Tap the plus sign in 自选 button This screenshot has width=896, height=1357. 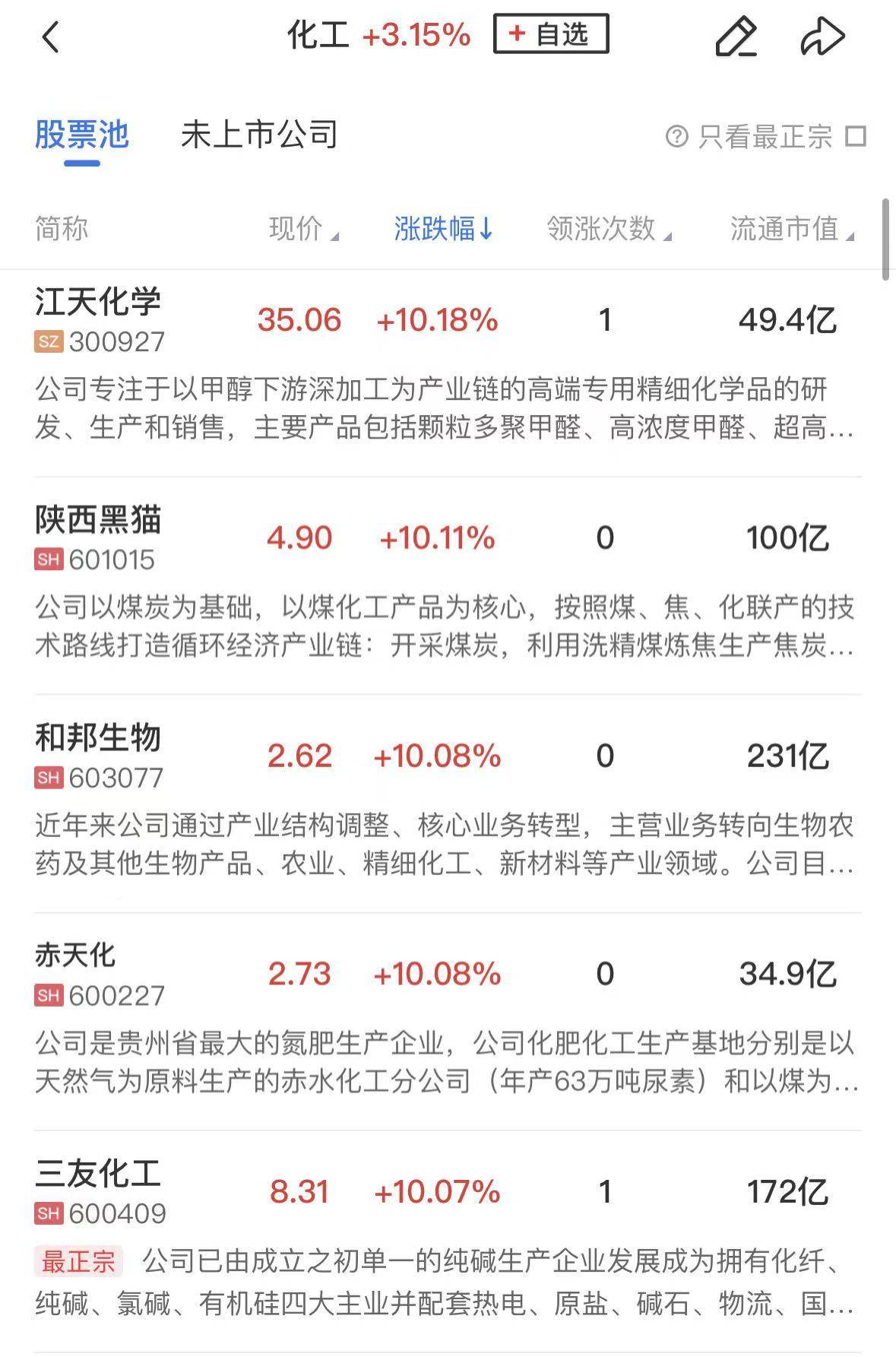click(x=515, y=34)
